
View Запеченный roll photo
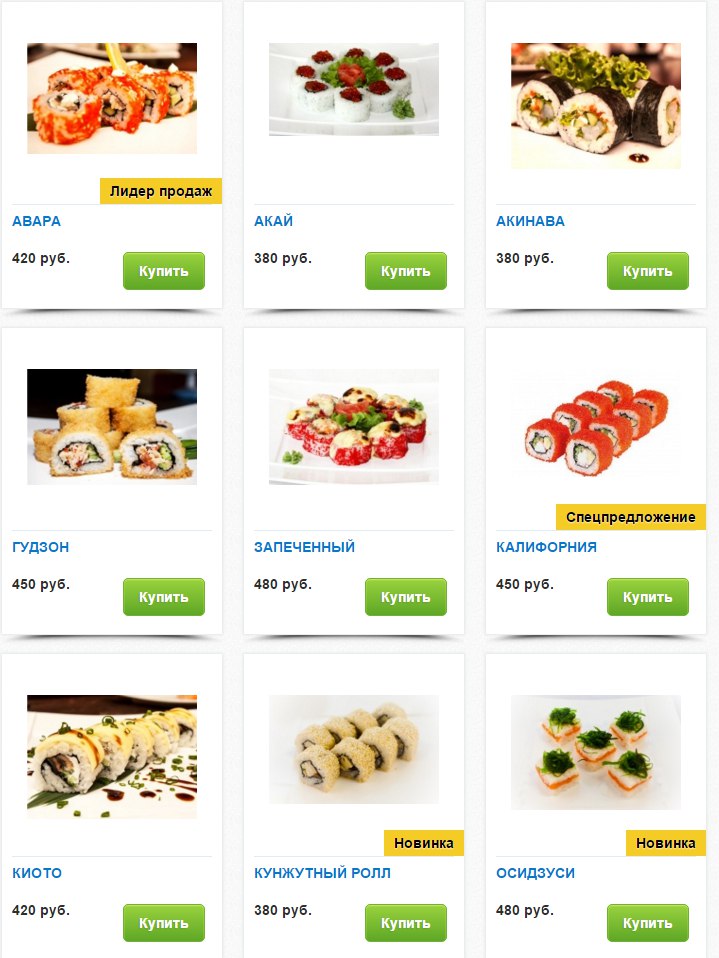[354, 427]
